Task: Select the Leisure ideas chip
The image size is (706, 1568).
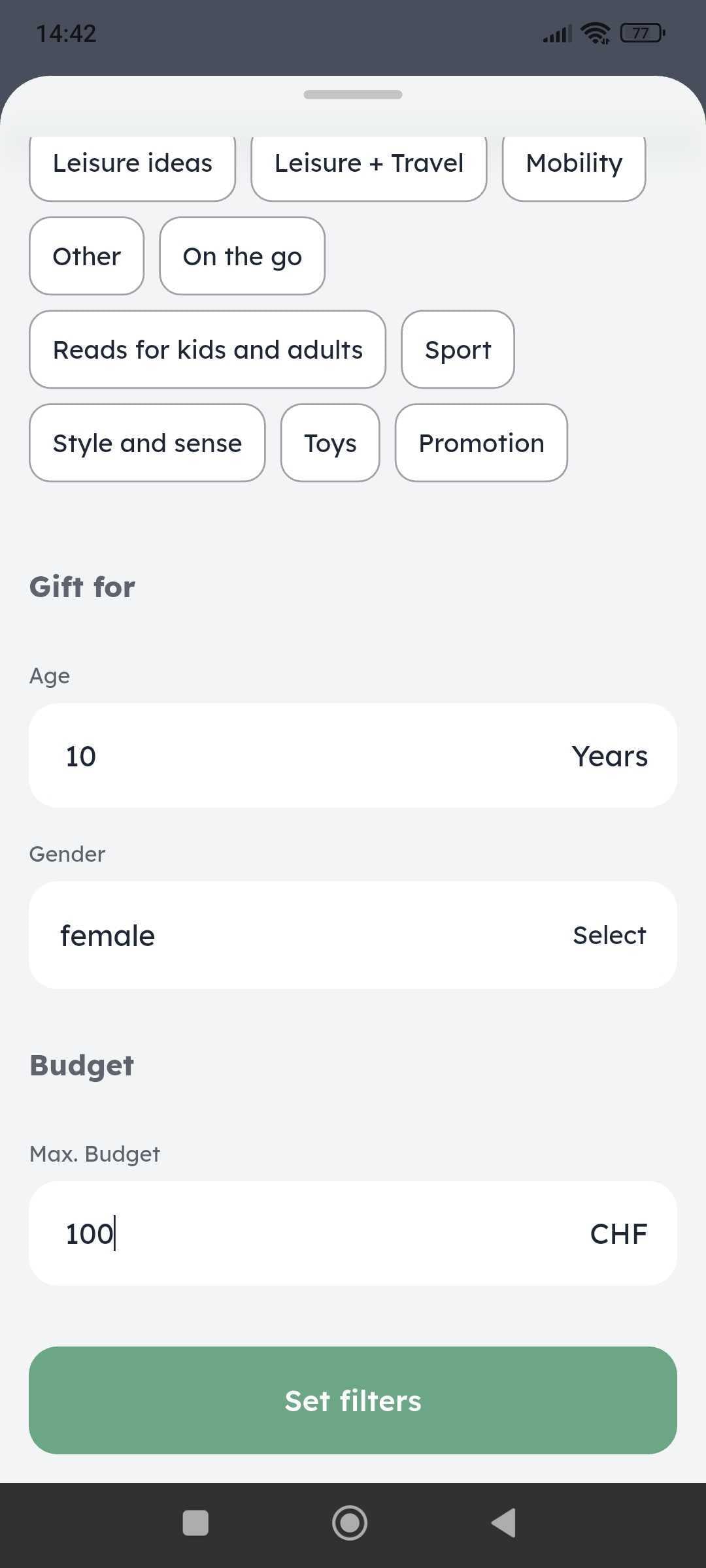Action: pos(132,164)
